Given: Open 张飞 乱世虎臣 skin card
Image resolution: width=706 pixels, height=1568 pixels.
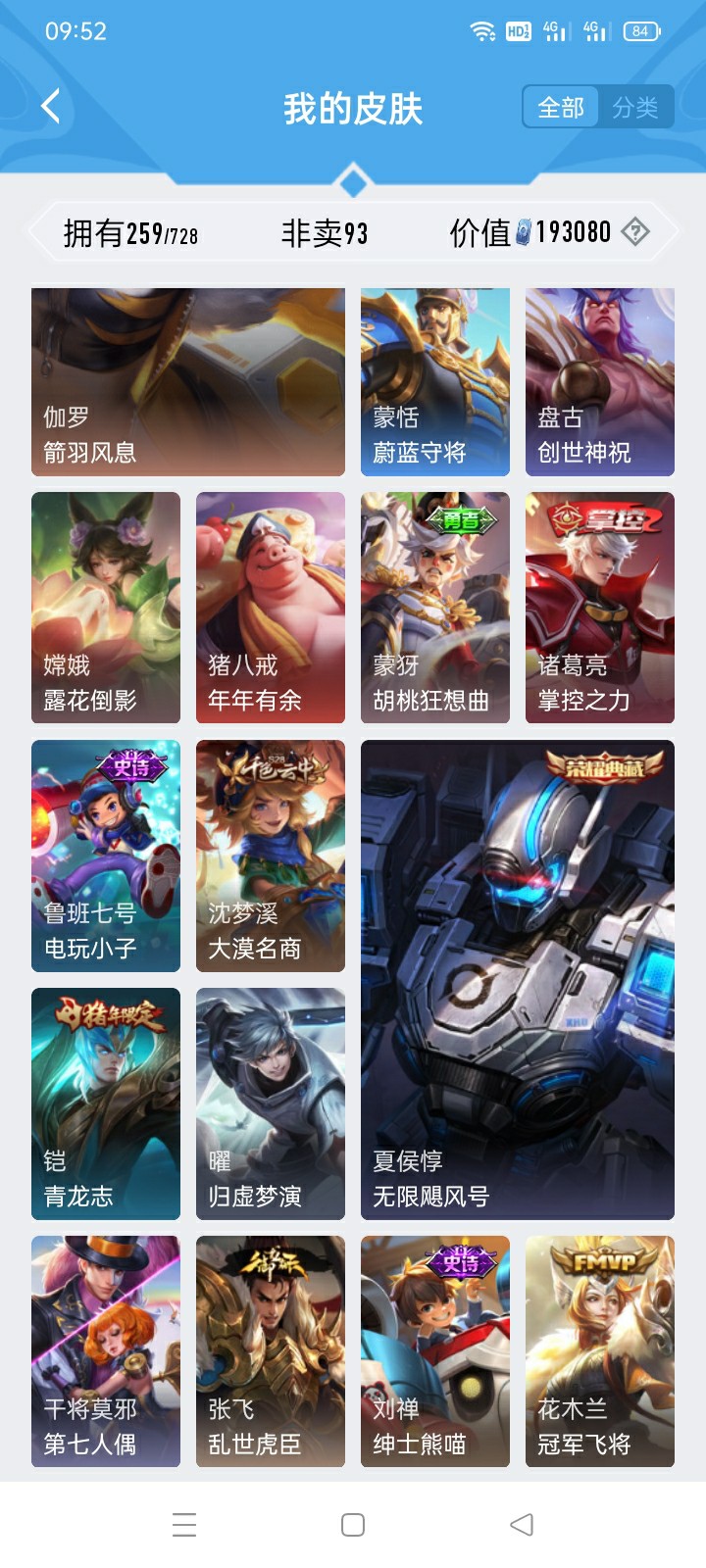Looking at the screenshot, I should coord(271,1351).
